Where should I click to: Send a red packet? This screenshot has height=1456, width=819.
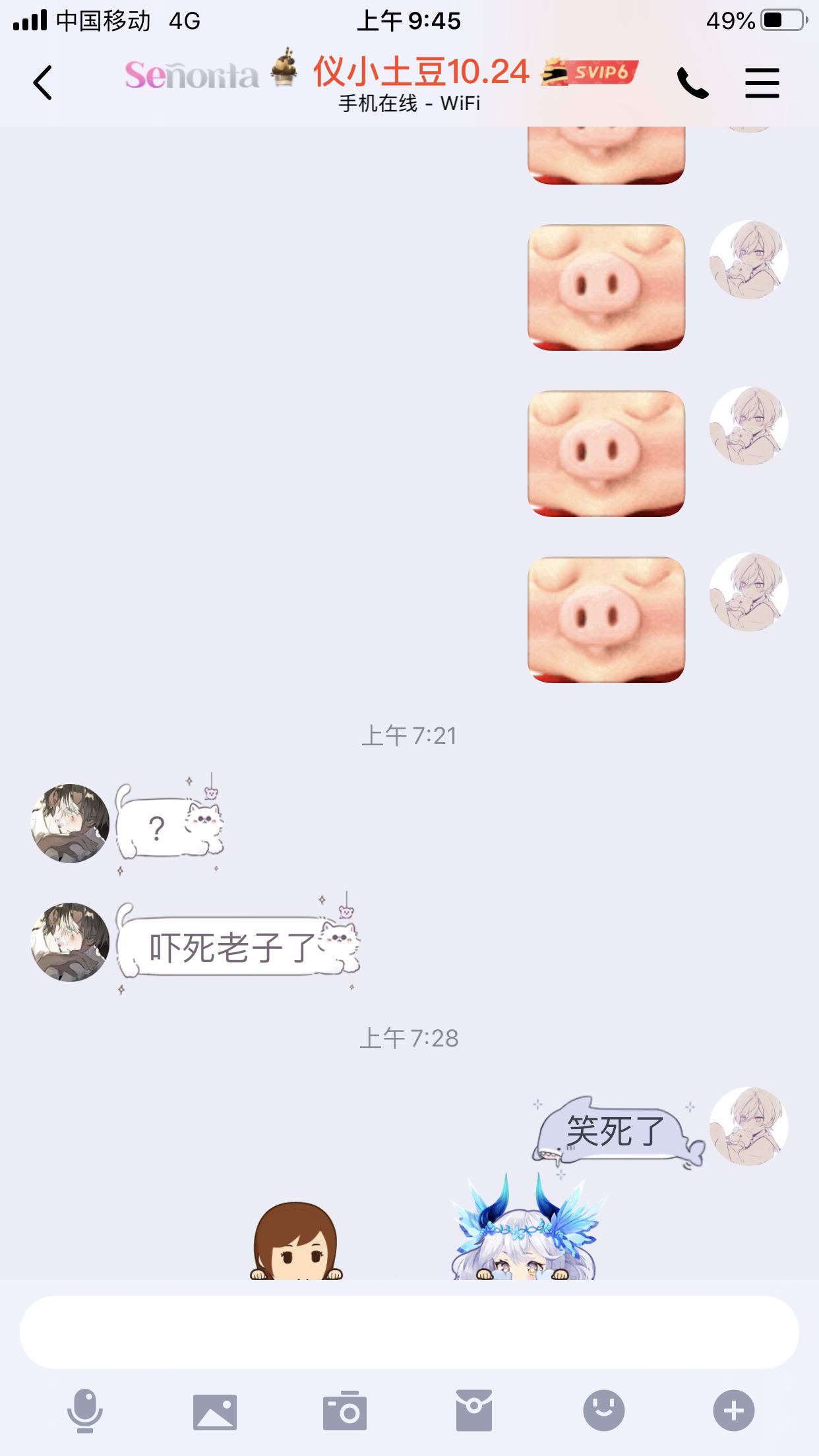point(473,1411)
